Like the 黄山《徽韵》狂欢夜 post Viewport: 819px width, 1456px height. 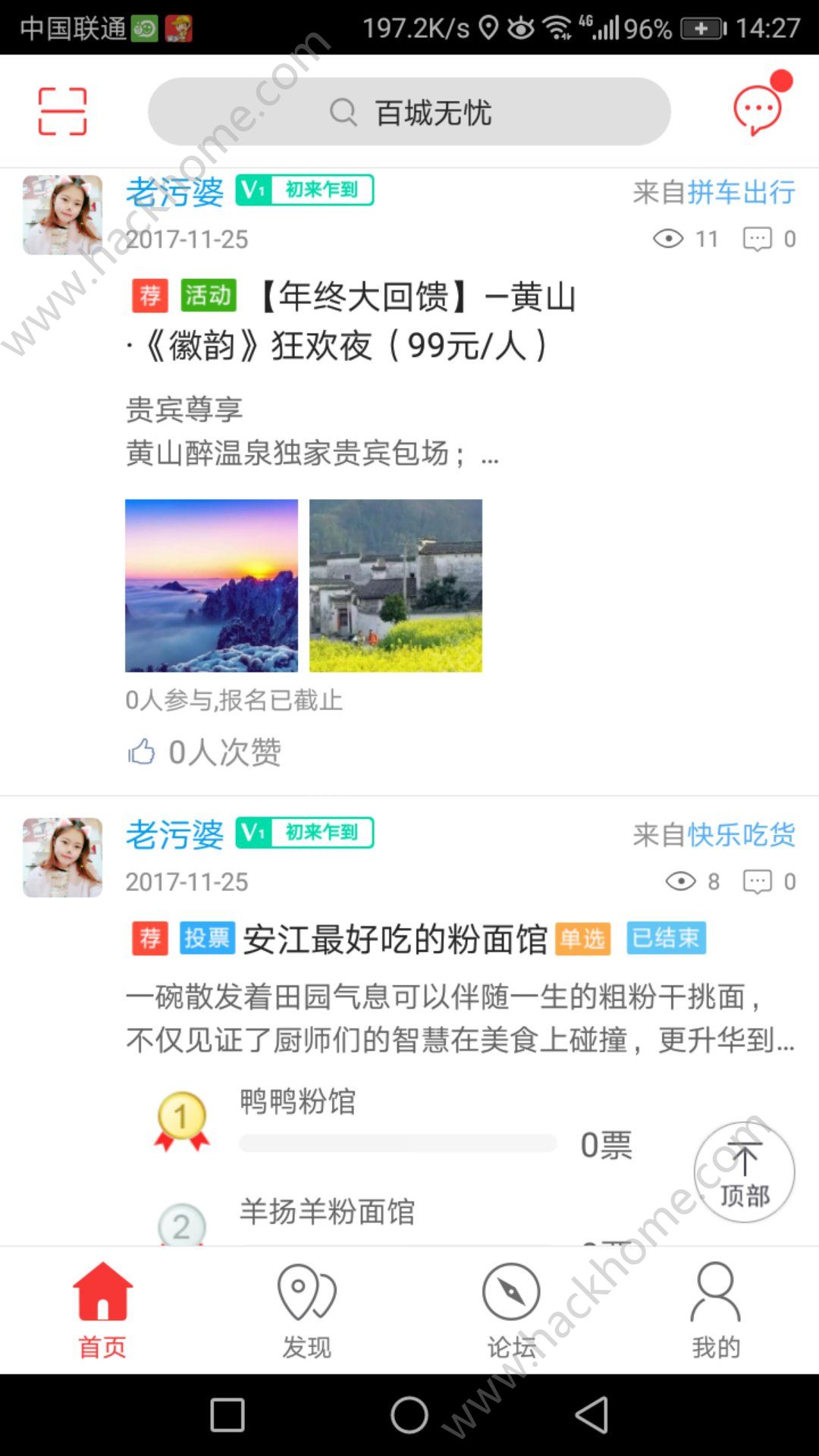[143, 752]
